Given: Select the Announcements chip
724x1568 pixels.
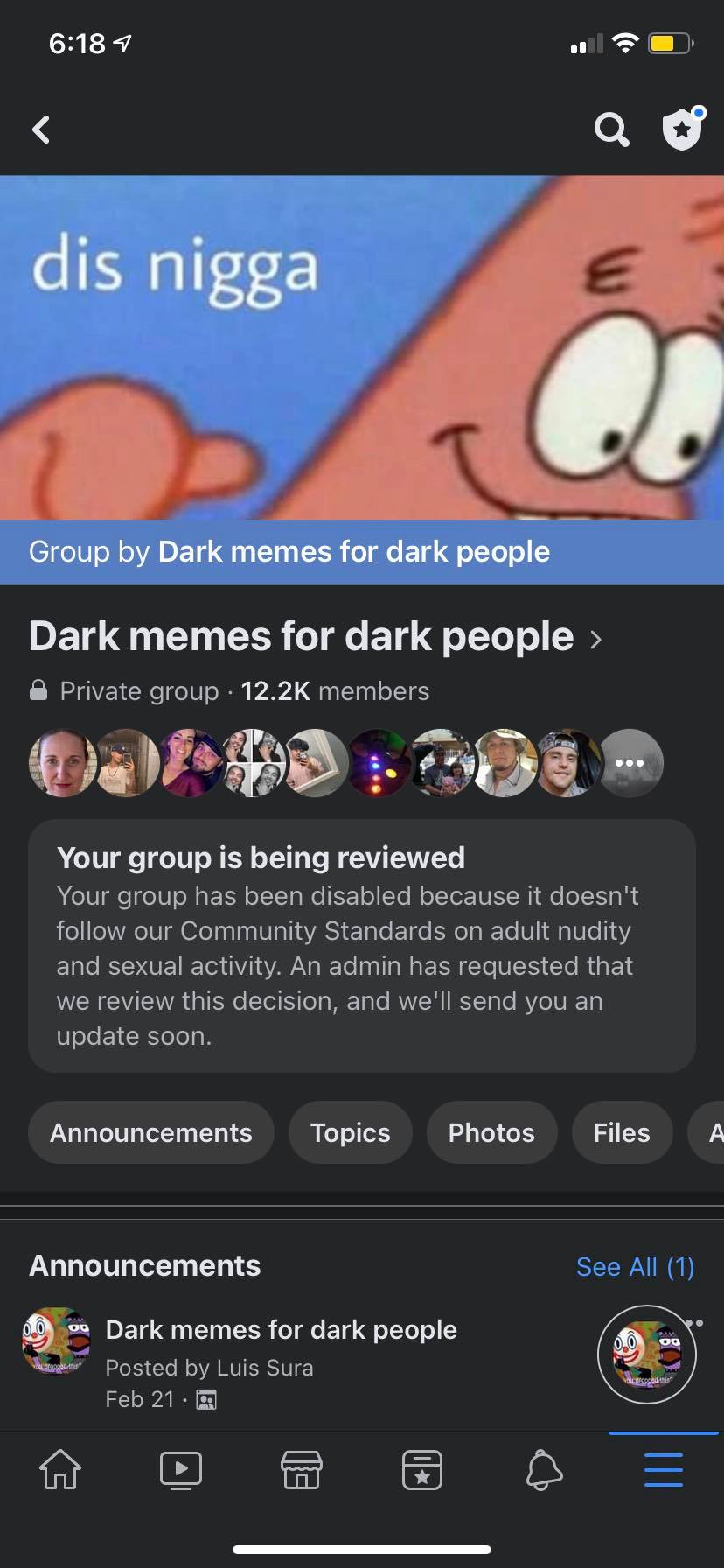Looking at the screenshot, I should pos(151,1132).
